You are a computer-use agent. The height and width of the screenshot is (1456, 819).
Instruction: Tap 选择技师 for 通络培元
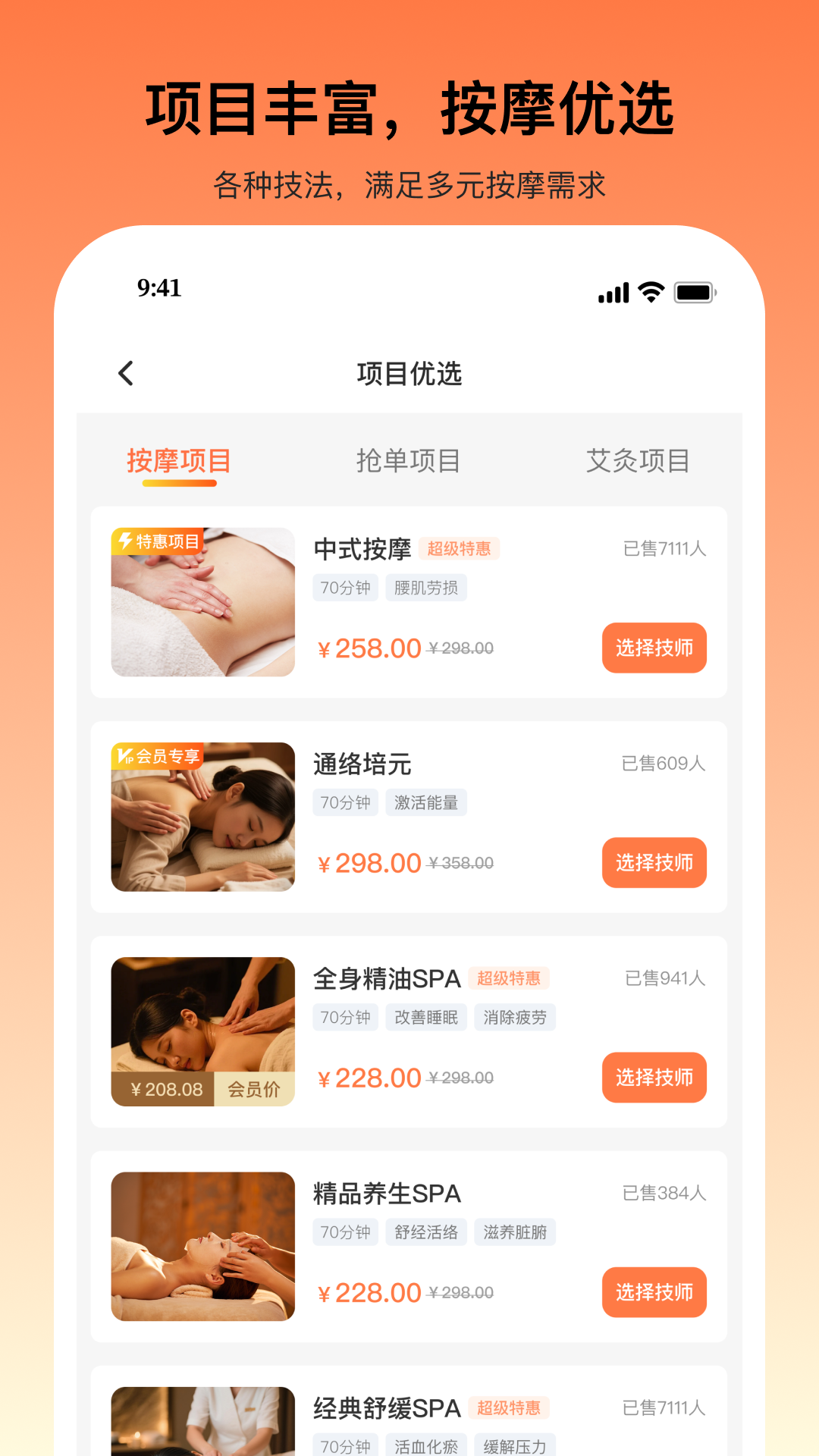[654, 863]
